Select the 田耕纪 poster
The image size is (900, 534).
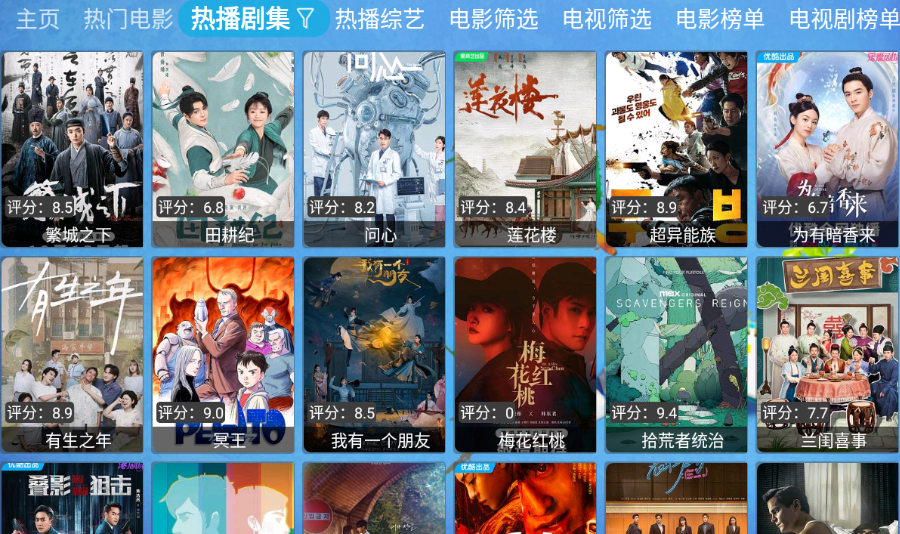click(223, 148)
